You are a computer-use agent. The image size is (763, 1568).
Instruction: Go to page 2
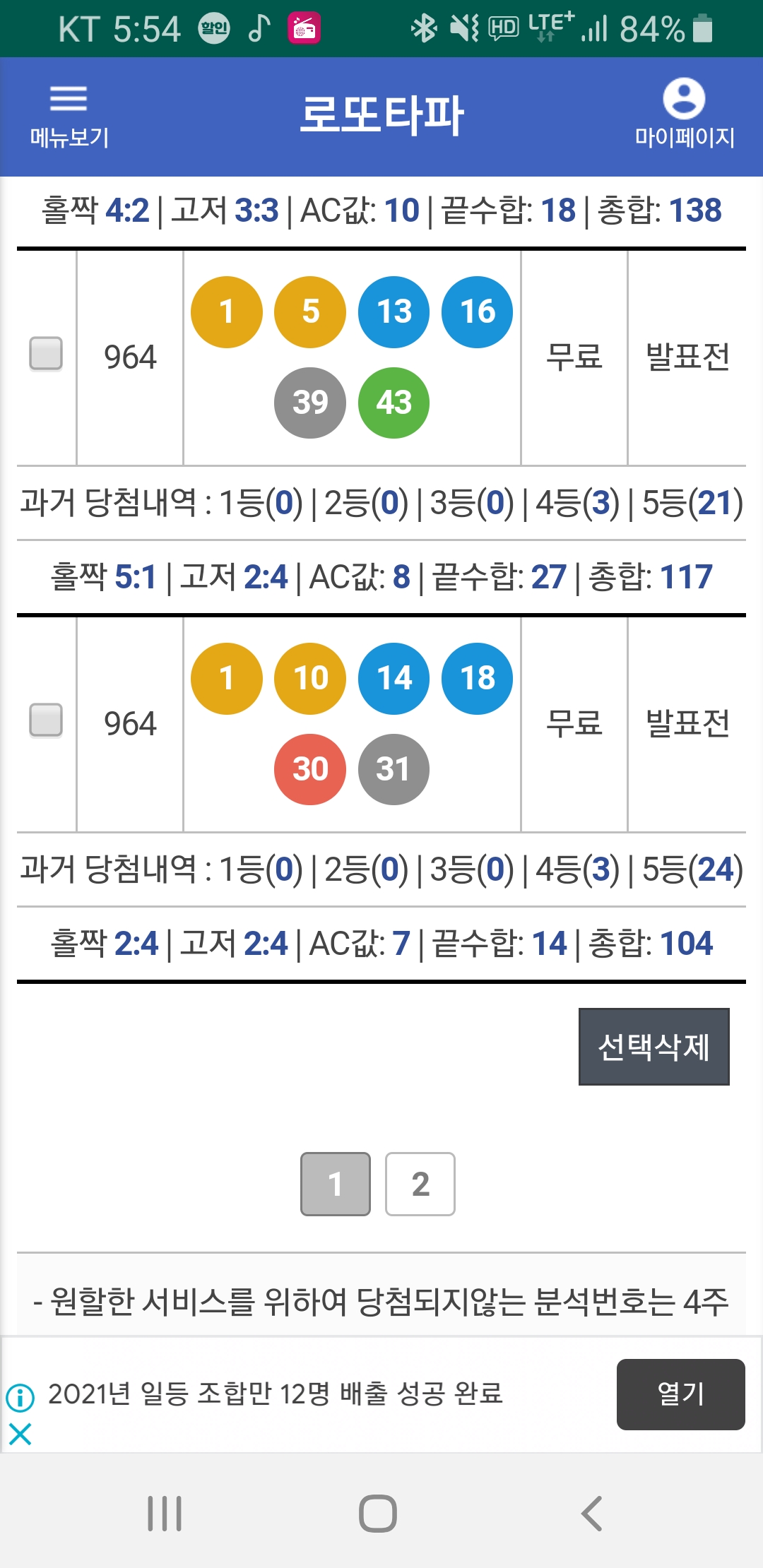(x=420, y=1184)
